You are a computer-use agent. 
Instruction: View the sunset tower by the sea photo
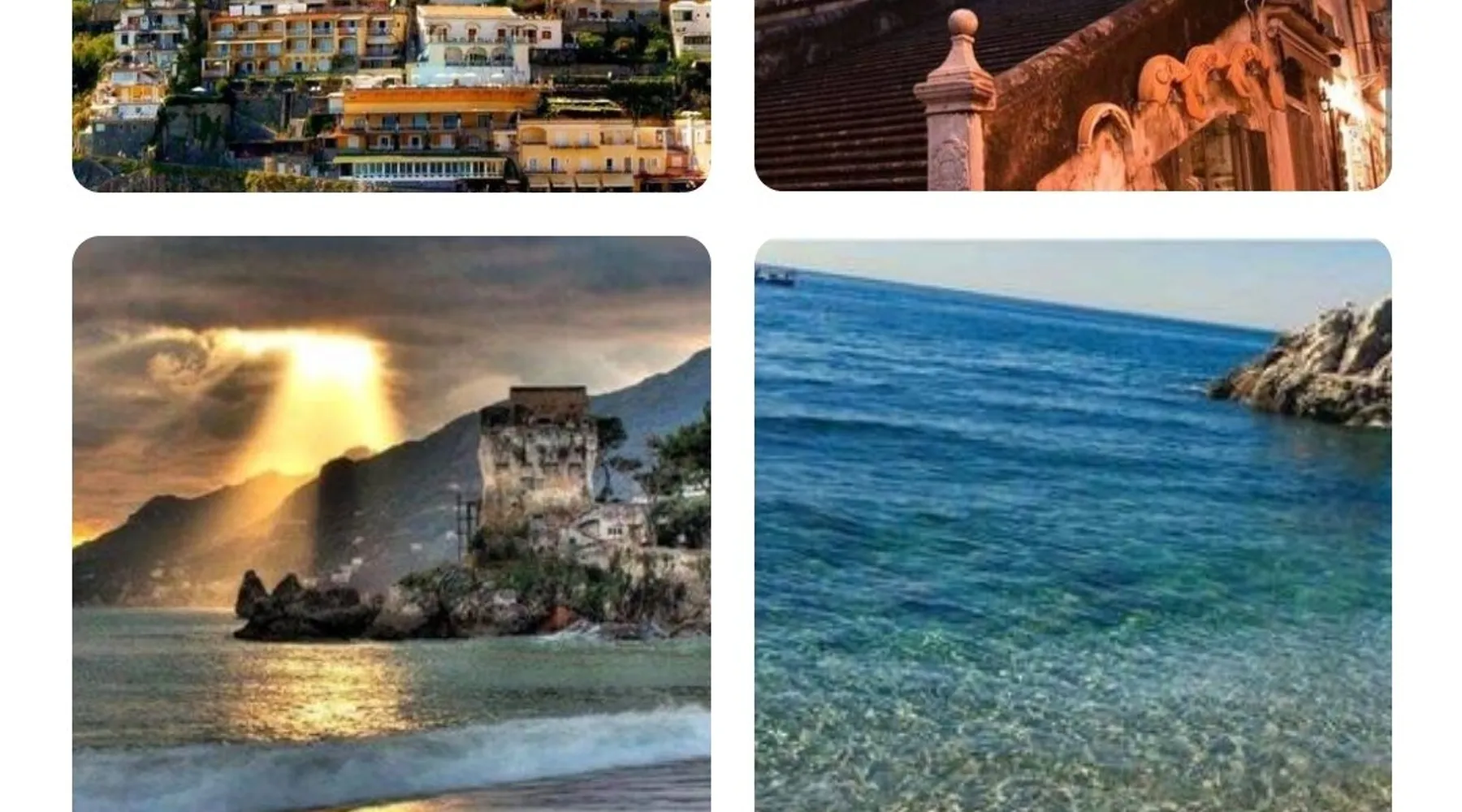(391, 524)
